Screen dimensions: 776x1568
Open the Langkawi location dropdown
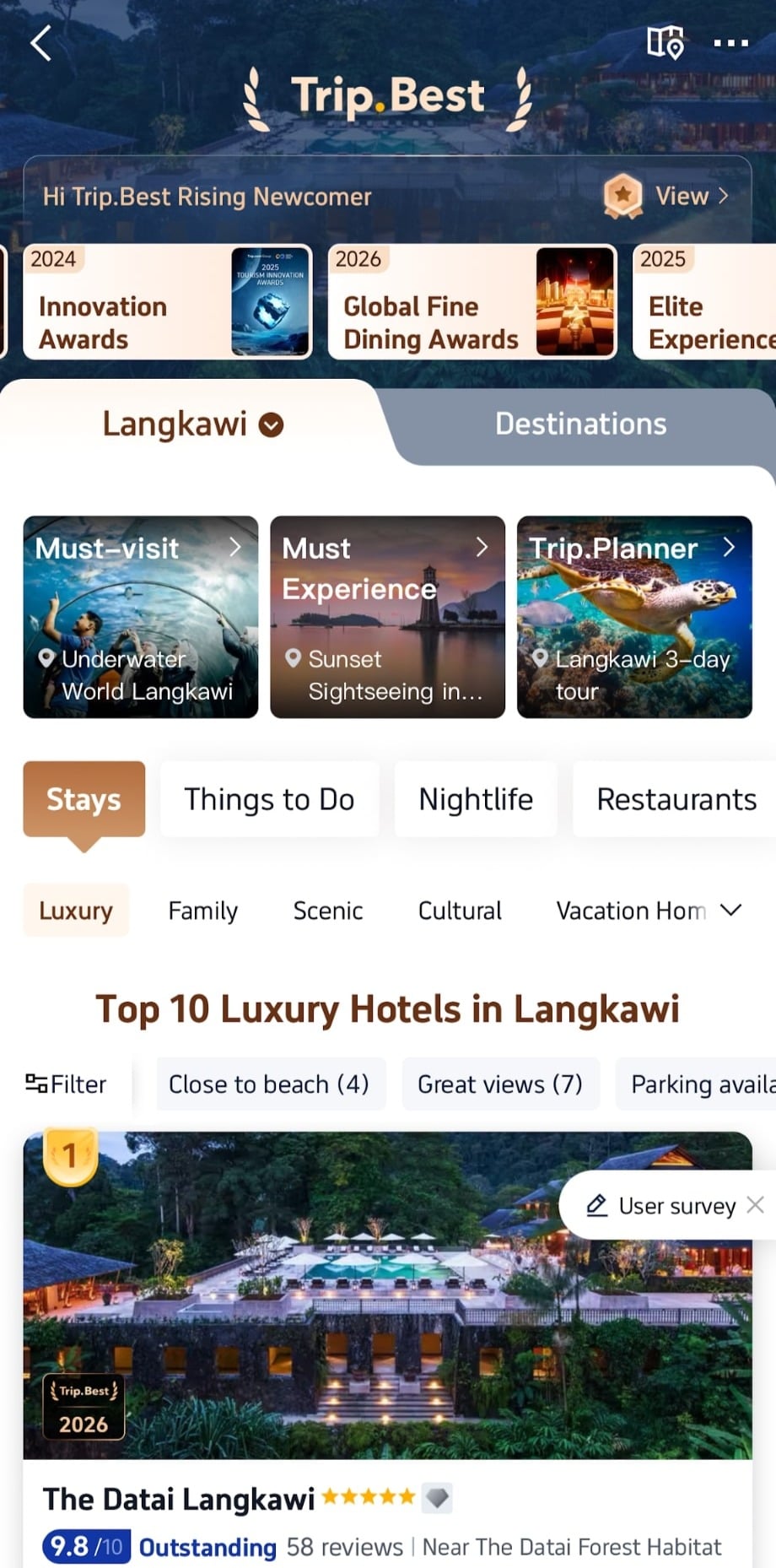270,425
